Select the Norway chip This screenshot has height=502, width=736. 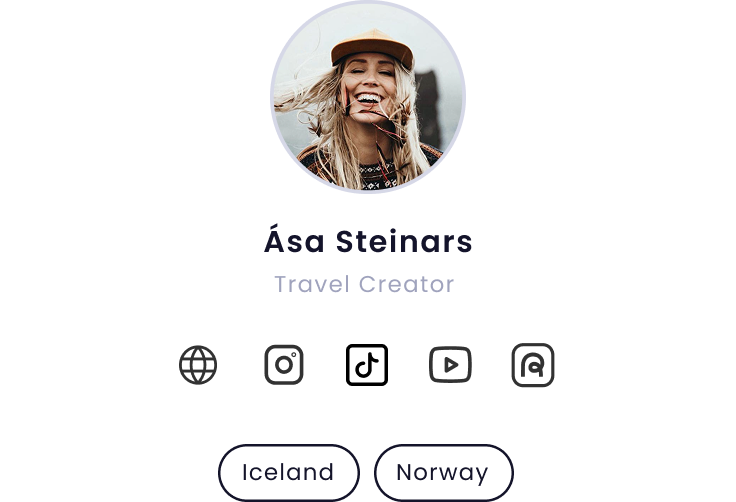click(x=443, y=473)
